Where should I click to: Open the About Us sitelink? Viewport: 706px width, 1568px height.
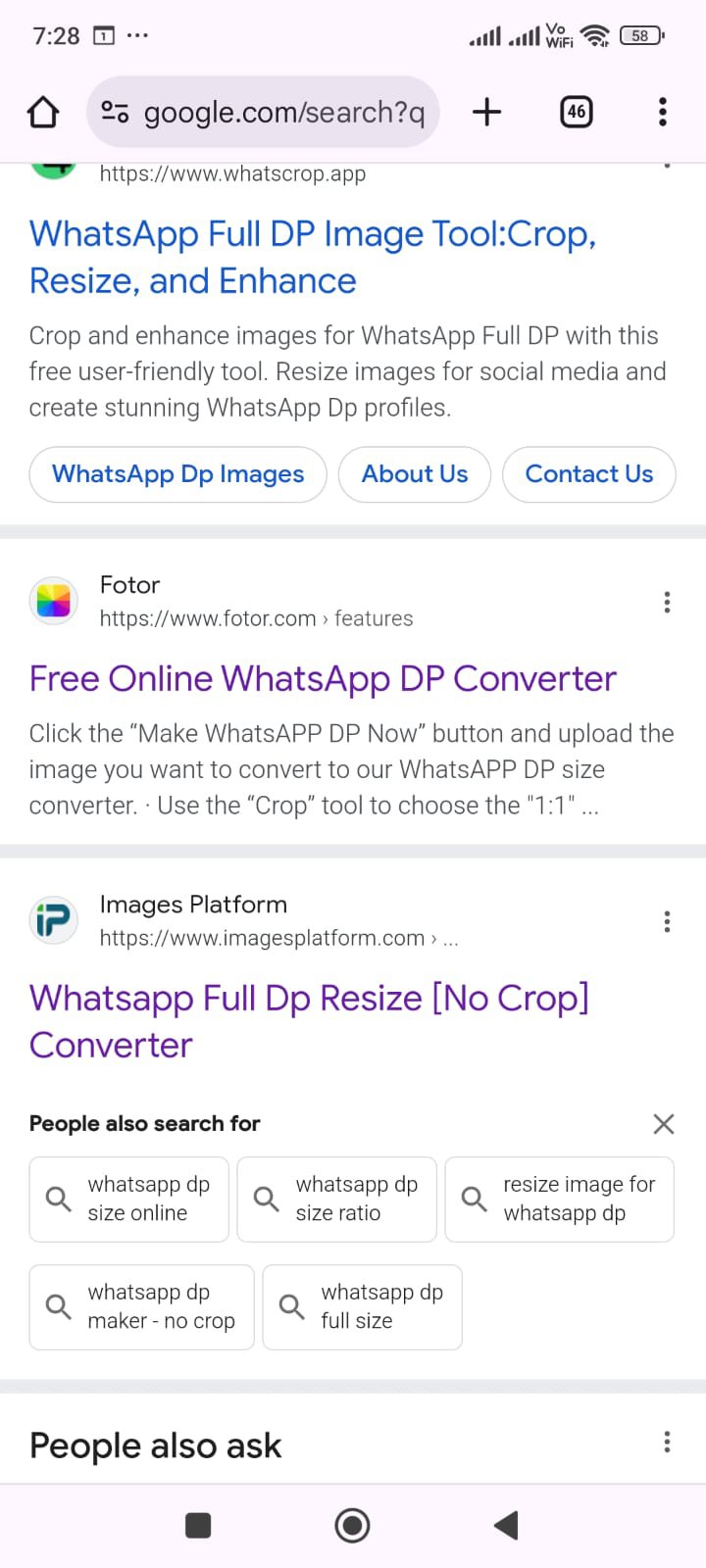pos(415,474)
